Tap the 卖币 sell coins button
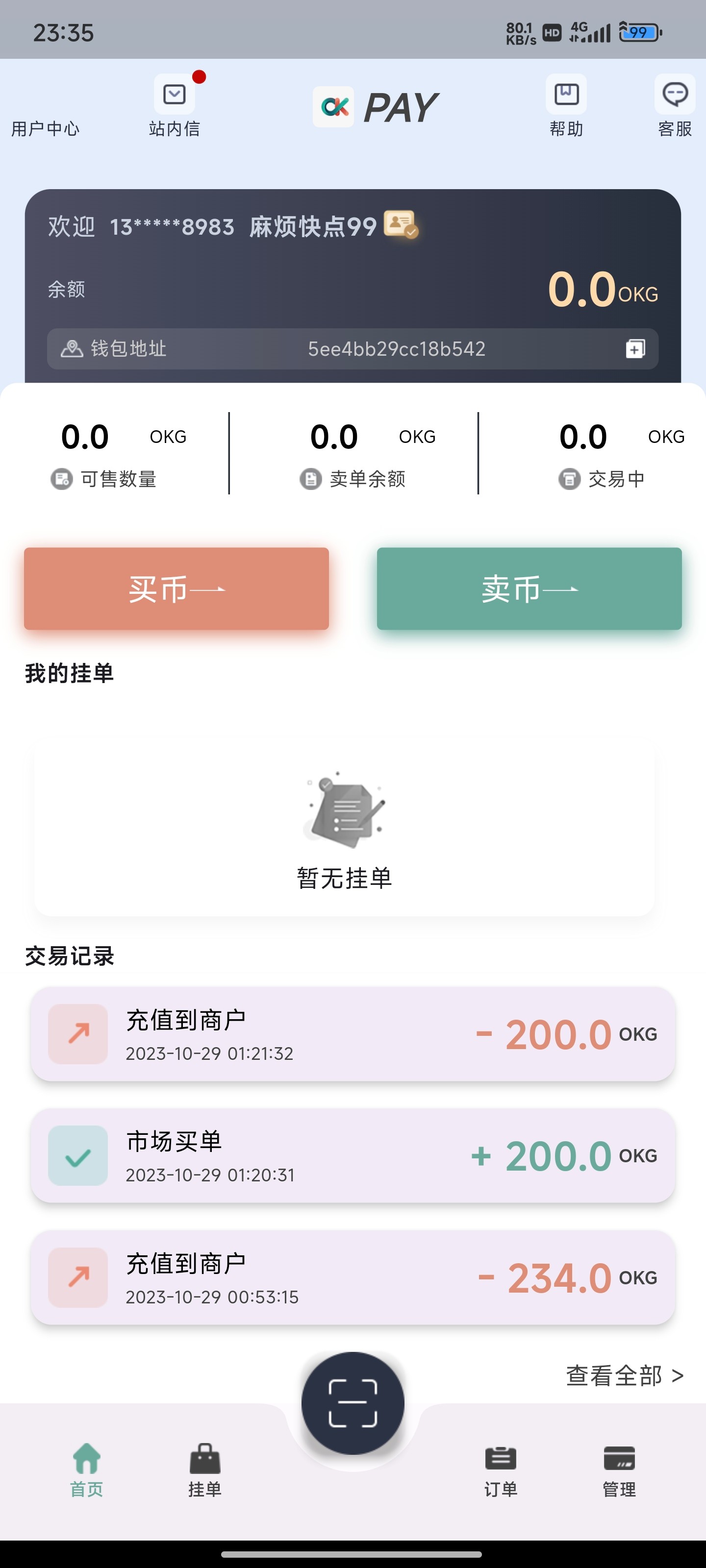706x1568 pixels. coord(529,588)
